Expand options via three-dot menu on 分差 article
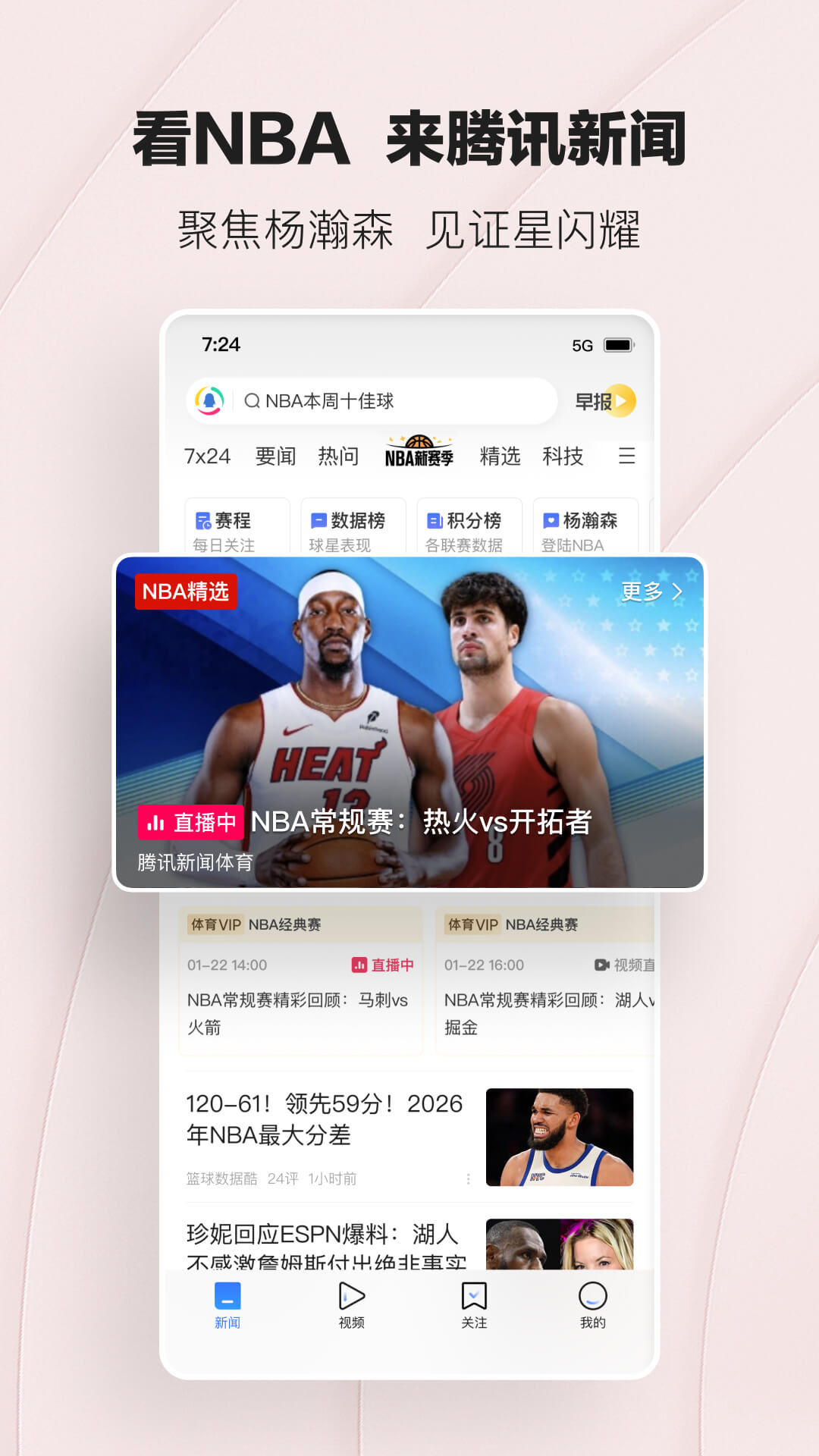Image resolution: width=819 pixels, height=1456 pixels. click(468, 1179)
